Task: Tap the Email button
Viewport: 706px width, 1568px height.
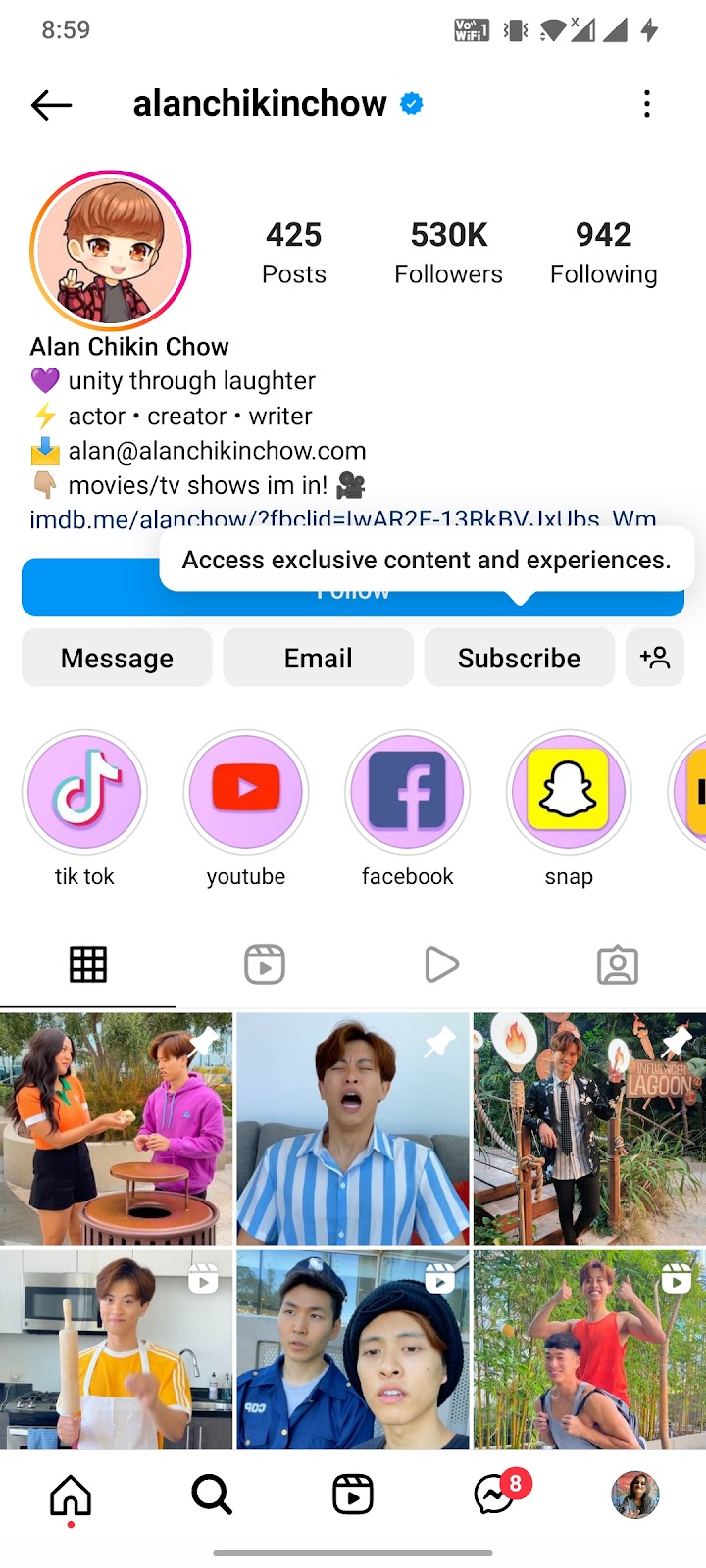Action: click(318, 658)
